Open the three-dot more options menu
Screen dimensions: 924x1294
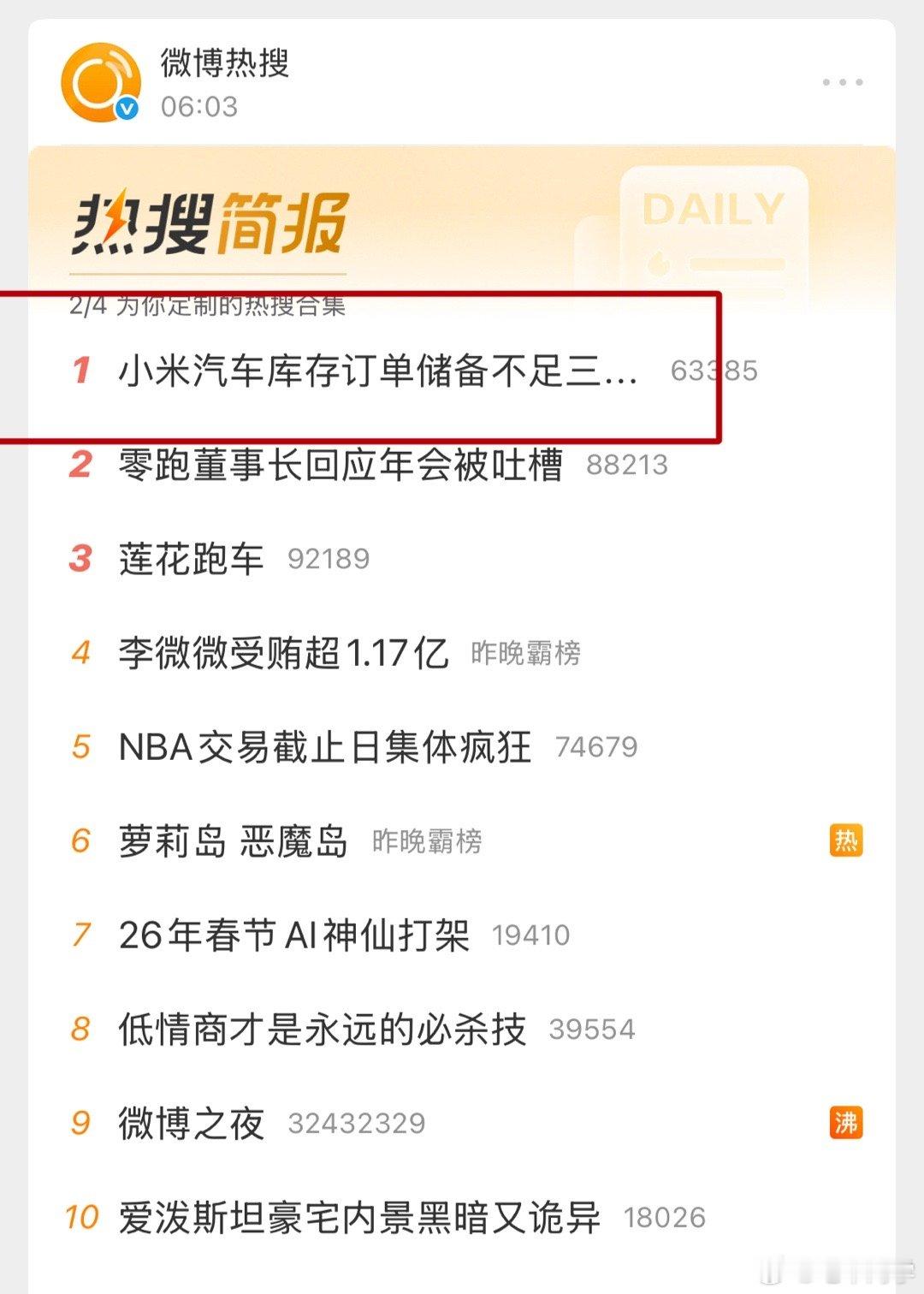point(841,81)
